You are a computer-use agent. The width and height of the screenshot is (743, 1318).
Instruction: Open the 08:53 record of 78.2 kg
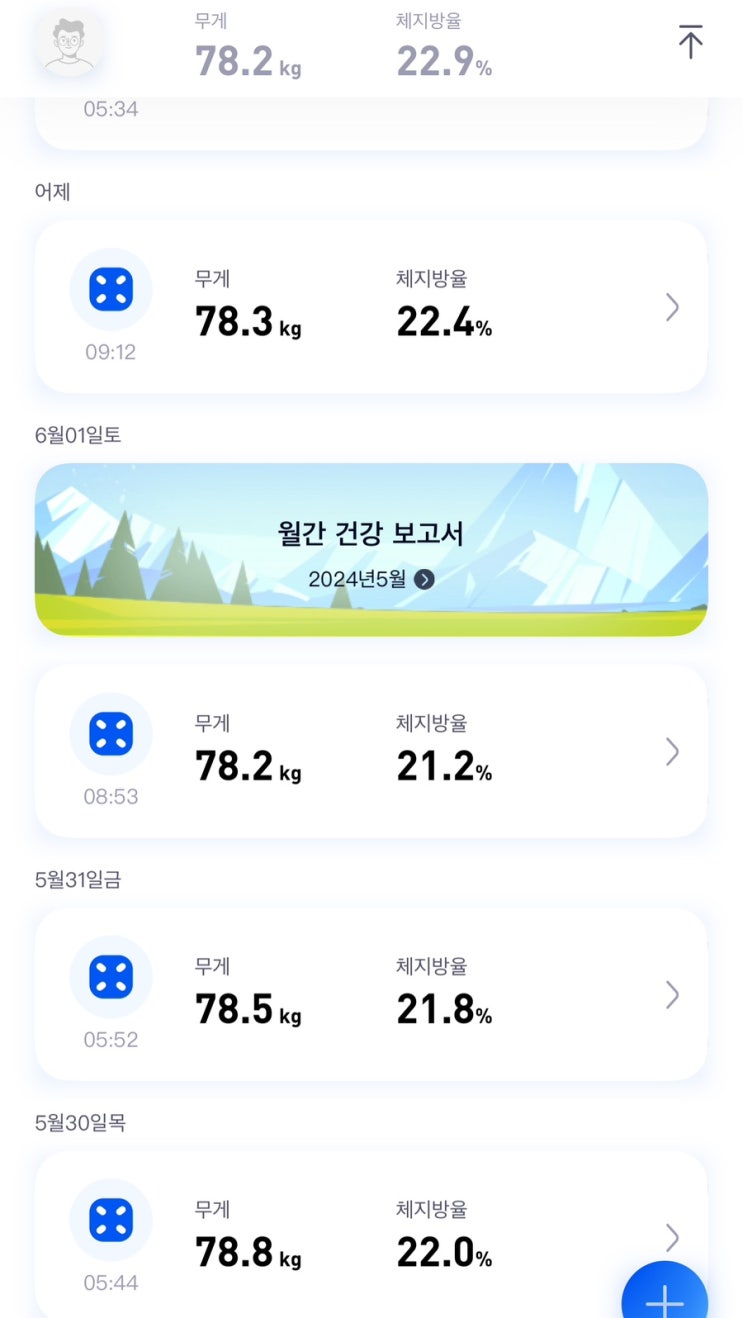click(x=371, y=751)
